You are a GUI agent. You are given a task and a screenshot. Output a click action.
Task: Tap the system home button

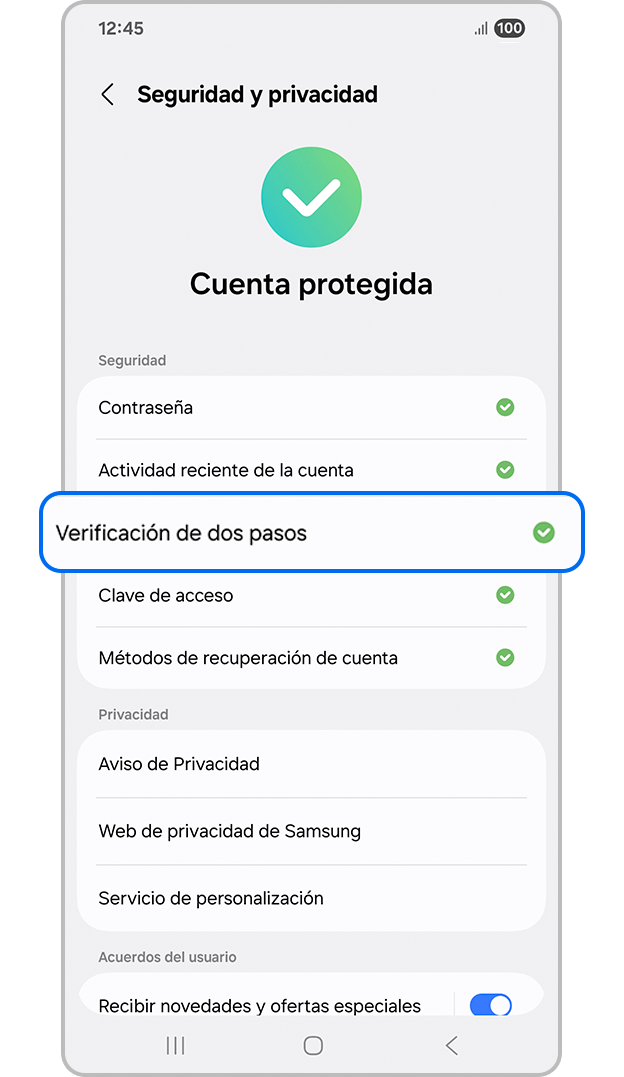[313, 1045]
